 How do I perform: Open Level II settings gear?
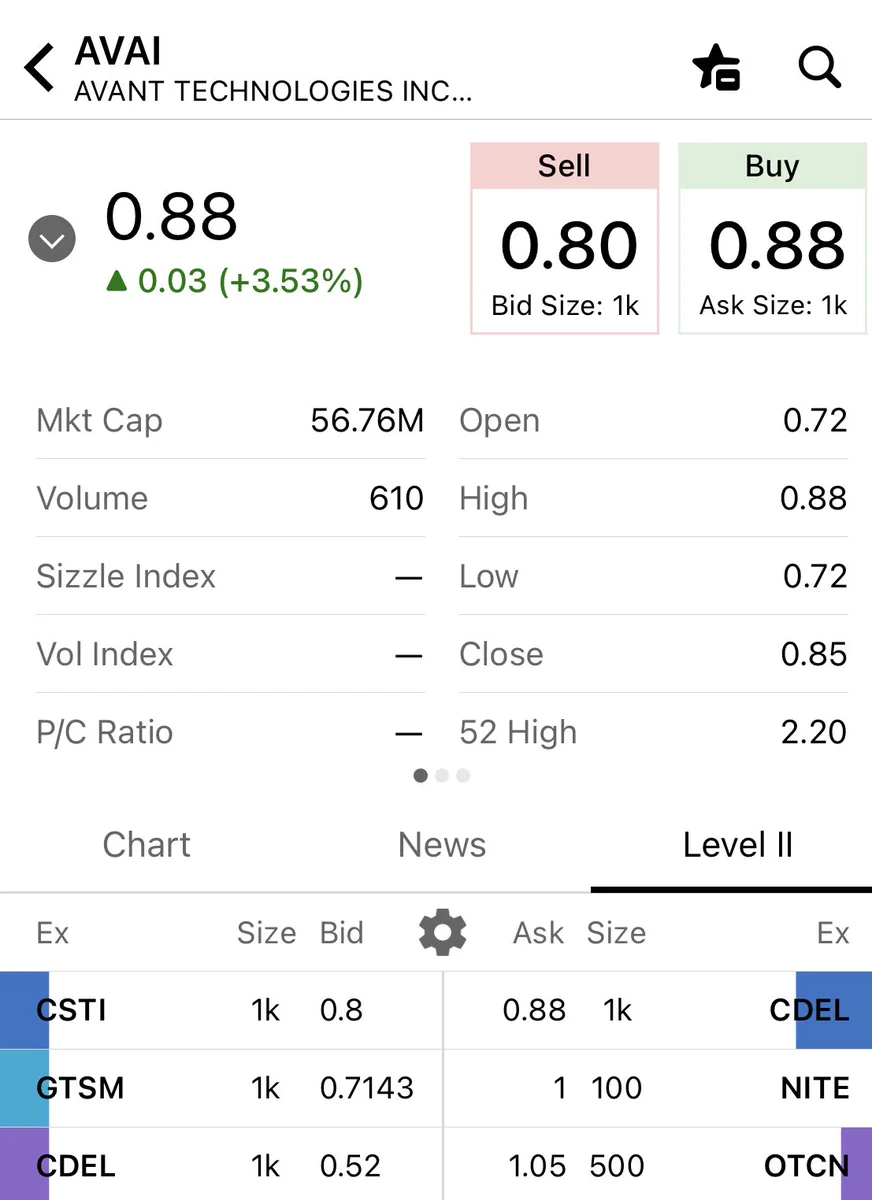coord(442,933)
